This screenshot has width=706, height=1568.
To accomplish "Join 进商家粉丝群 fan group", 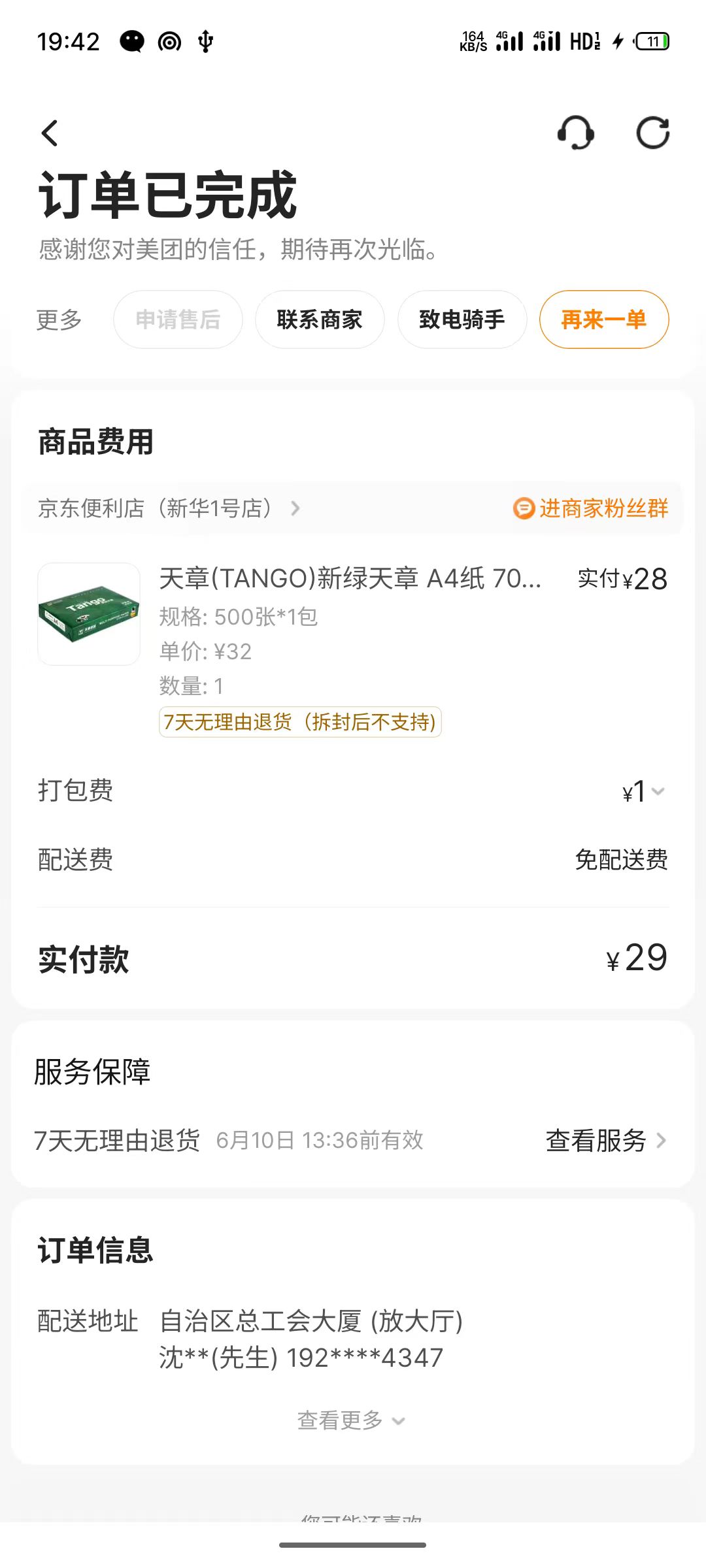I will 591,508.
